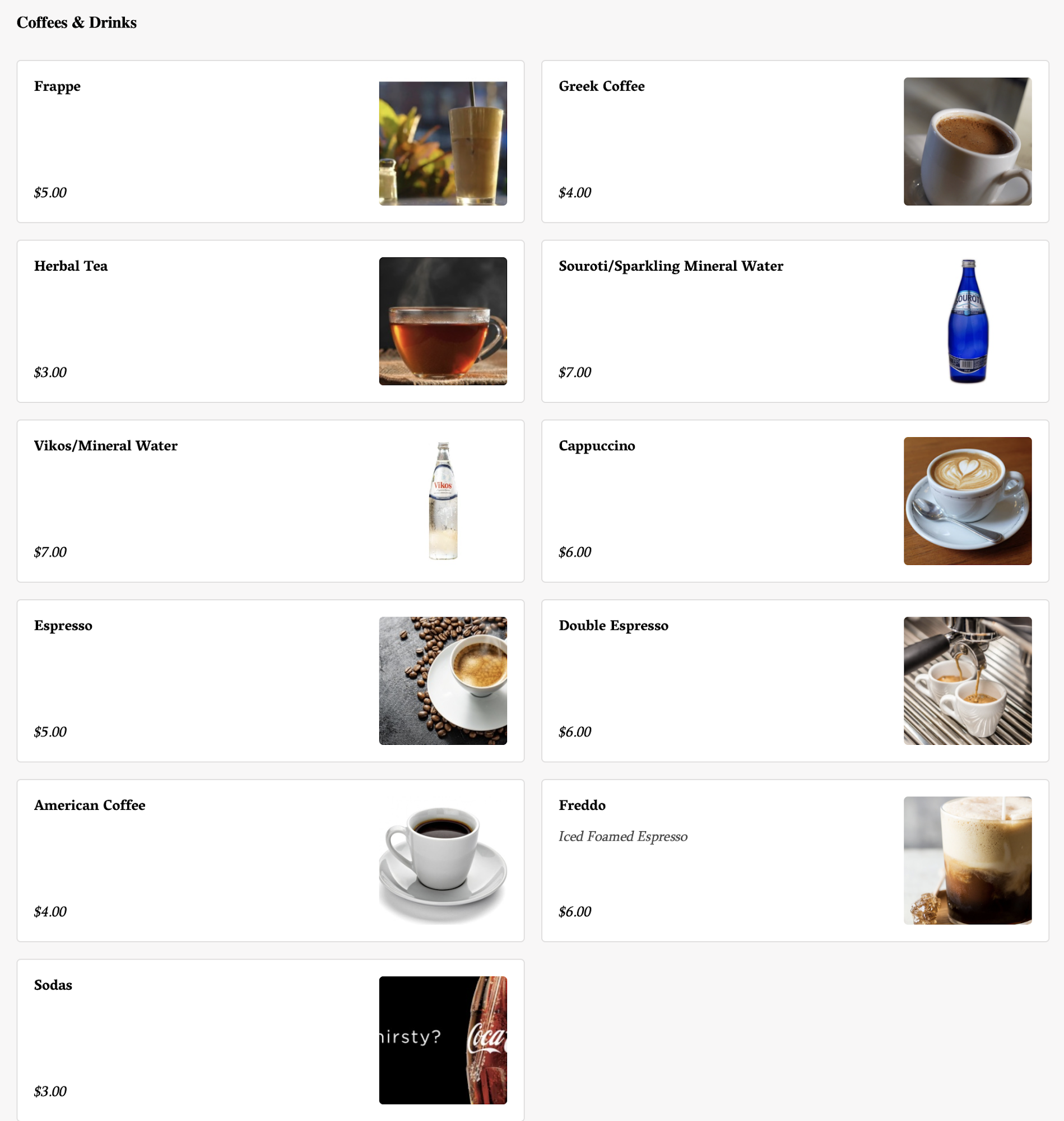Choose the Double Espresso card
Screen dimensions: 1064x1121
tap(794, 681)
